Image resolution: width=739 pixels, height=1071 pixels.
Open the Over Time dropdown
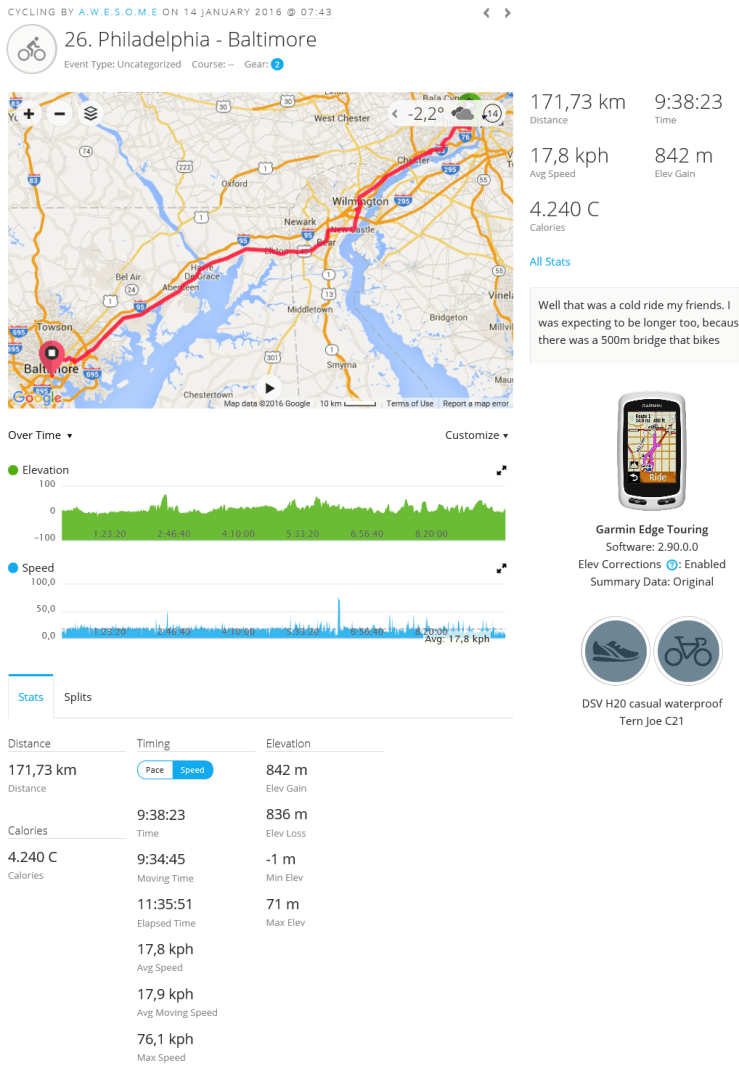pyautogui.click(x=41, y=436)
